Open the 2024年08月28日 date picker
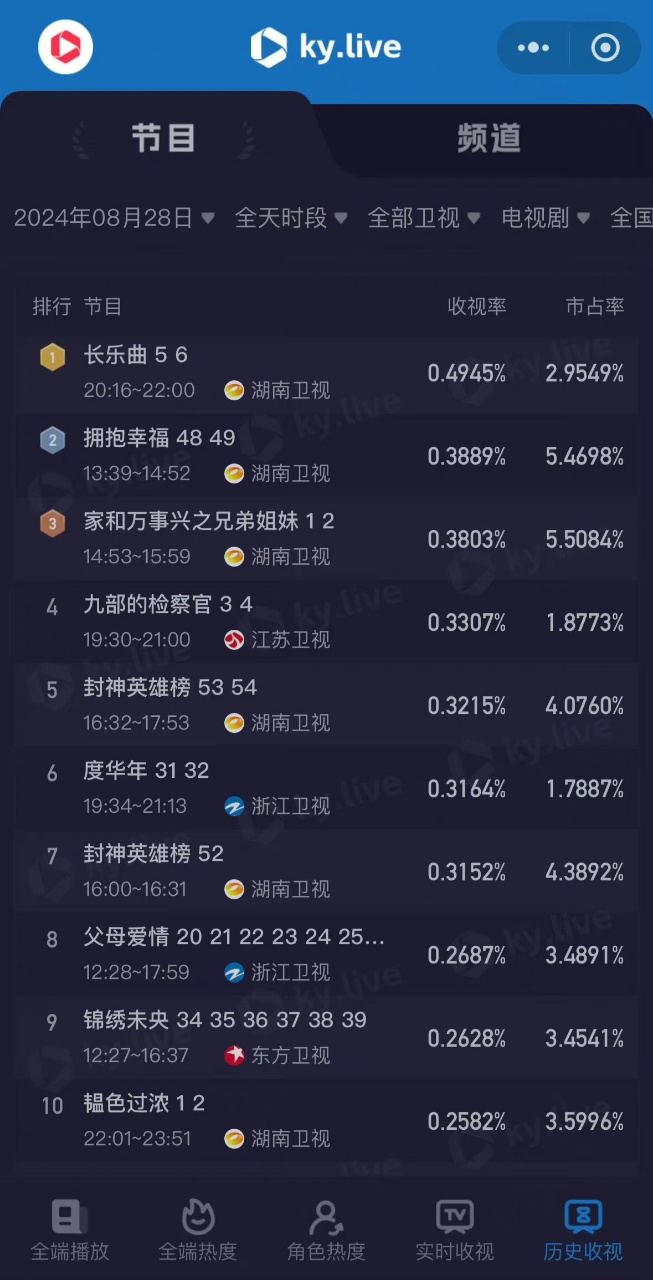 tap(114, 217)
